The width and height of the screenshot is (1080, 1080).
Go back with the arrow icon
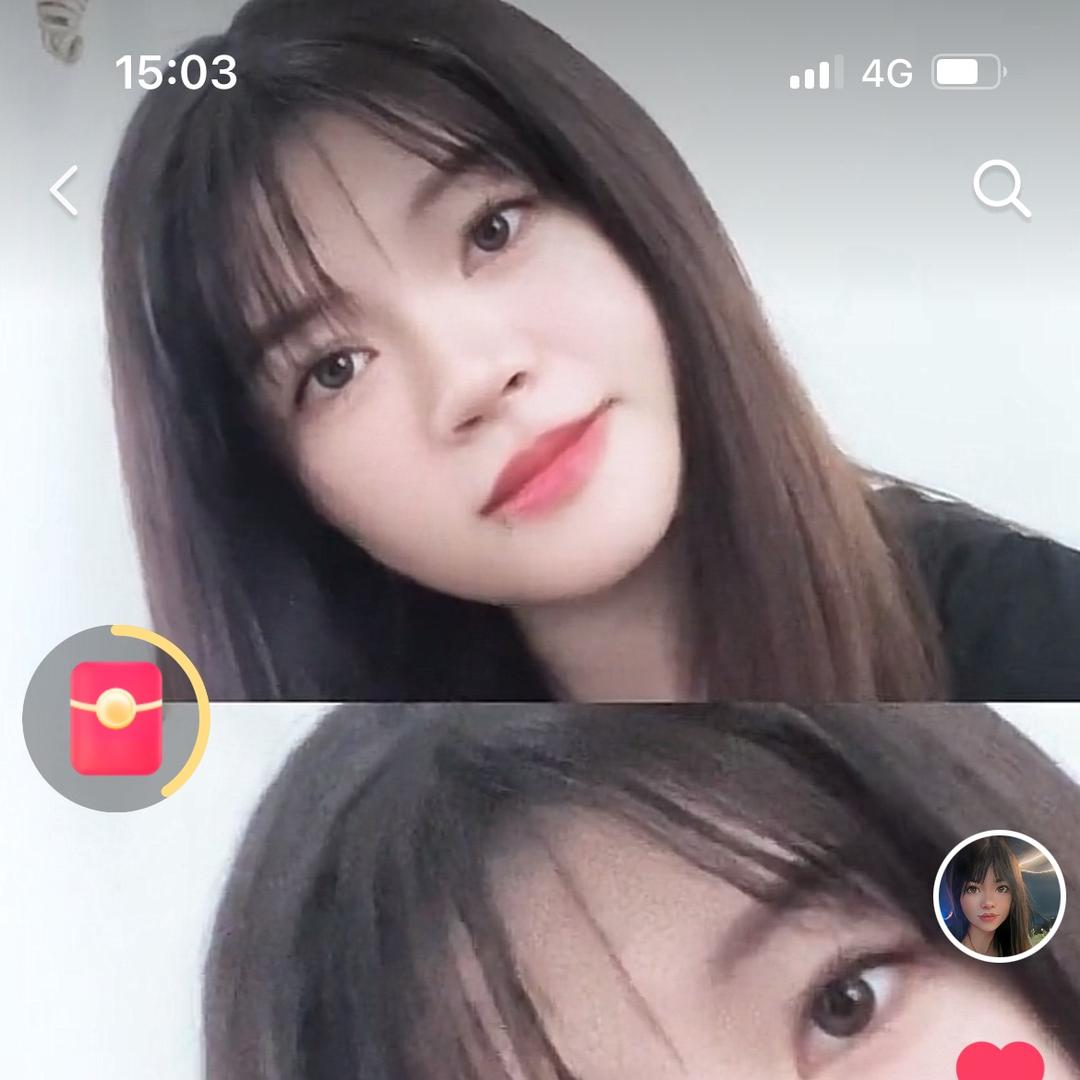[65, 191]
